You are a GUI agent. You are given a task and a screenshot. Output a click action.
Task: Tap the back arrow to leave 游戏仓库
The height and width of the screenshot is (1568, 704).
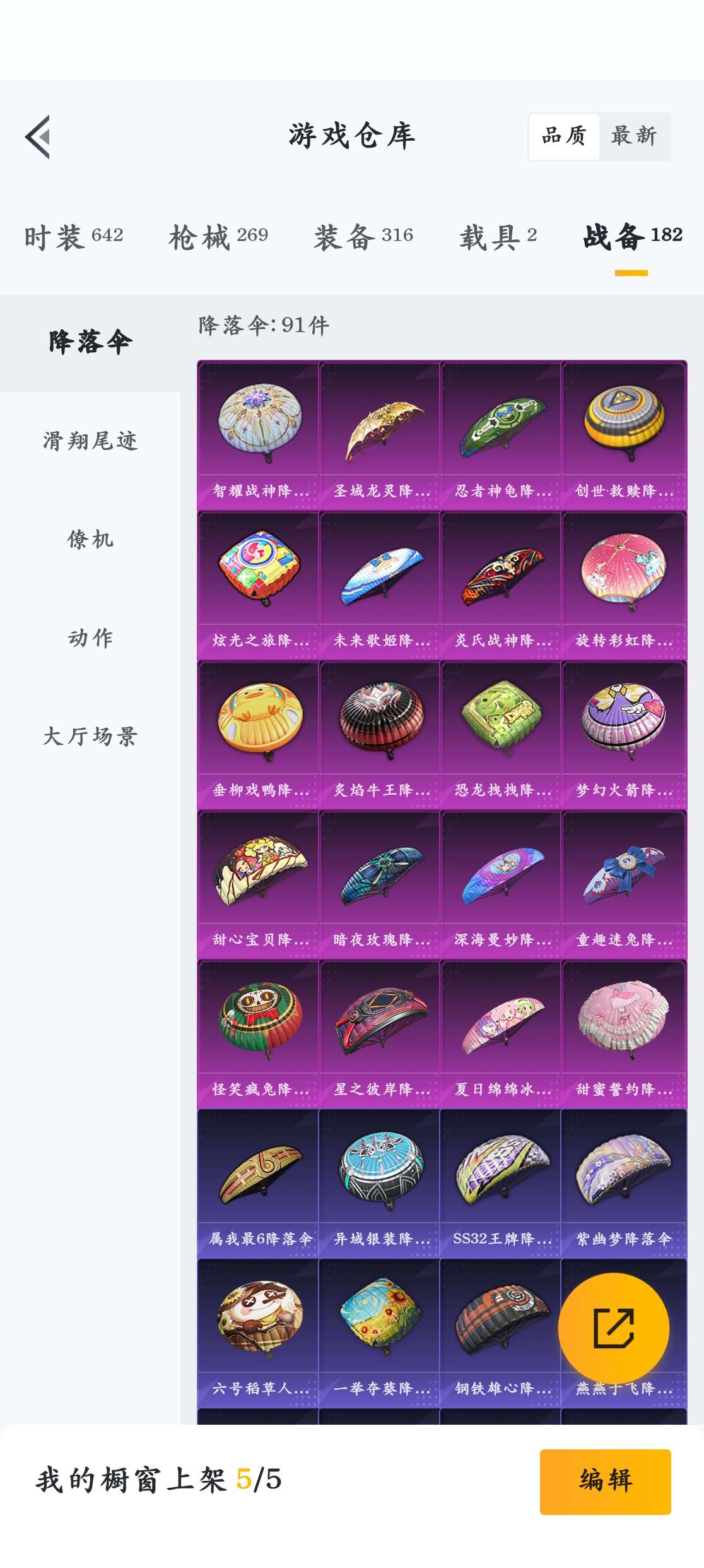[39, 138]
